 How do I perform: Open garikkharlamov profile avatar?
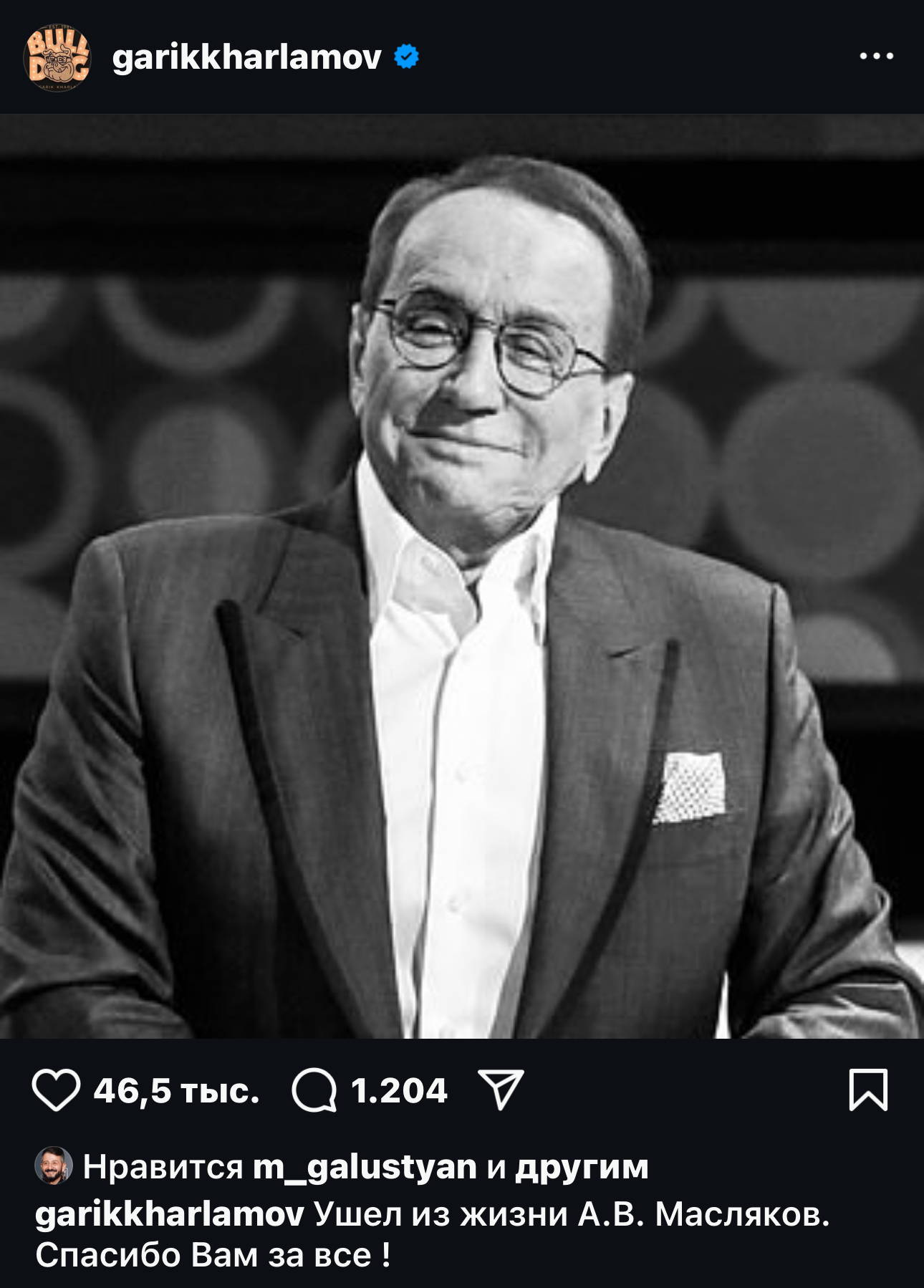click(x=57, y=57)
